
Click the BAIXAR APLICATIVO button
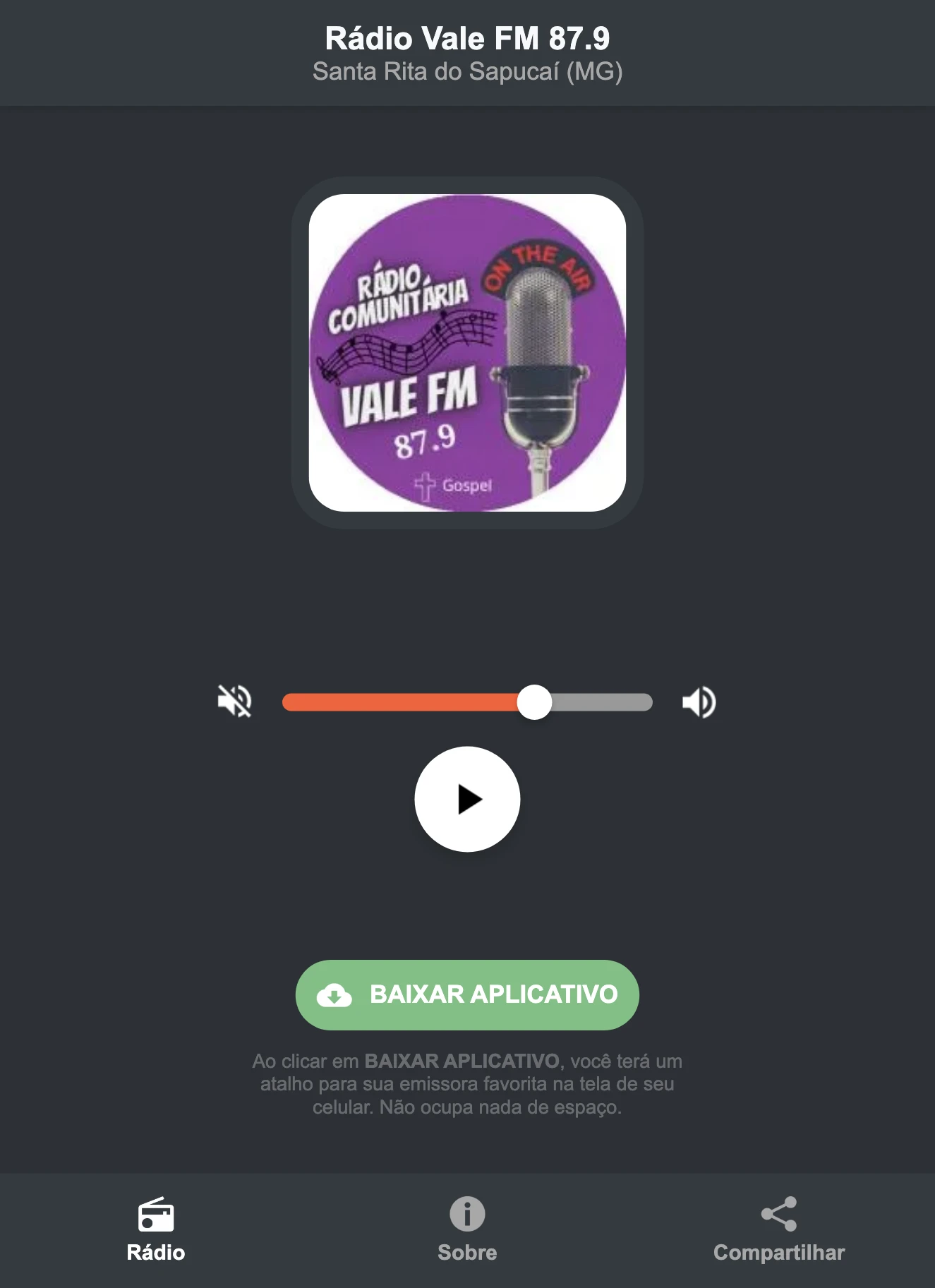[x=467, y=995]
